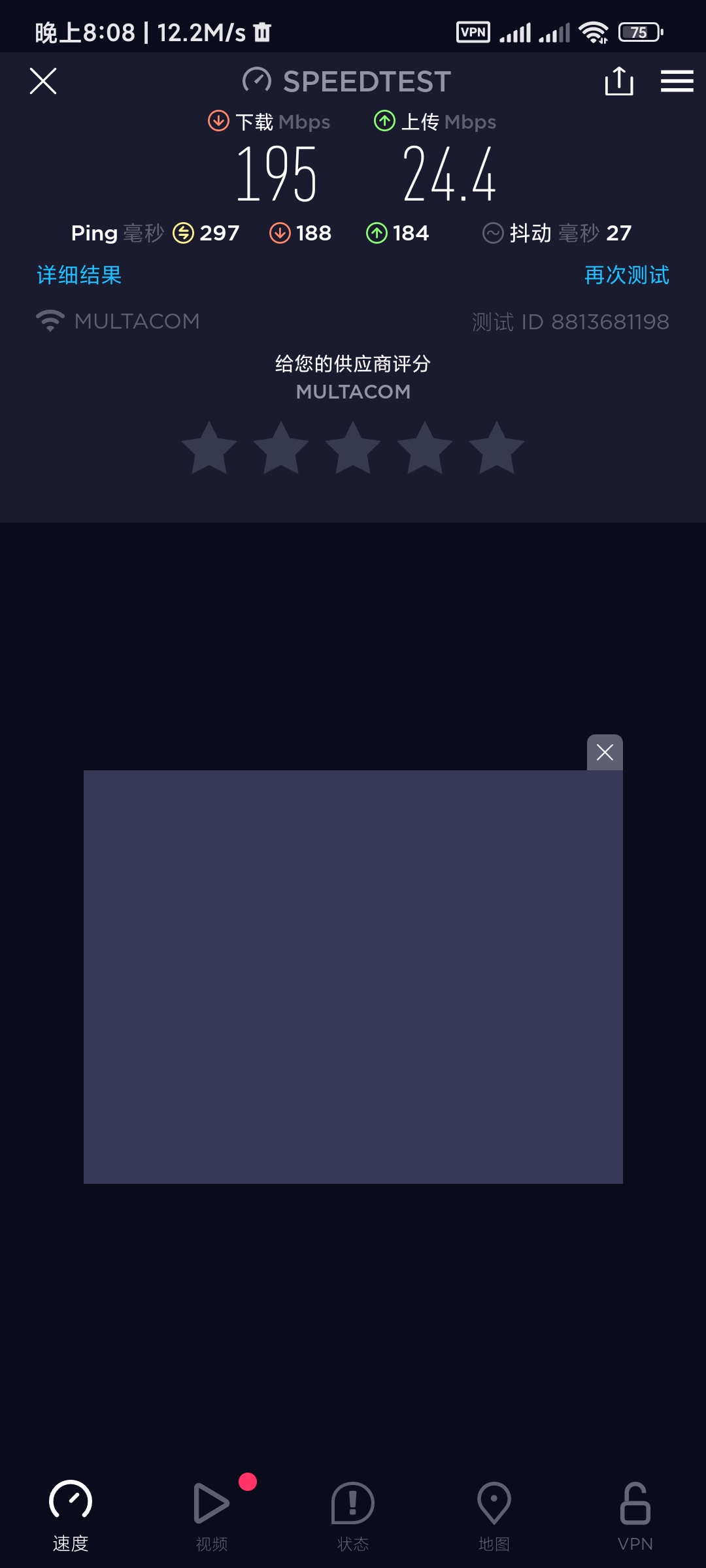Switch to the 地图 tab

494,1516
